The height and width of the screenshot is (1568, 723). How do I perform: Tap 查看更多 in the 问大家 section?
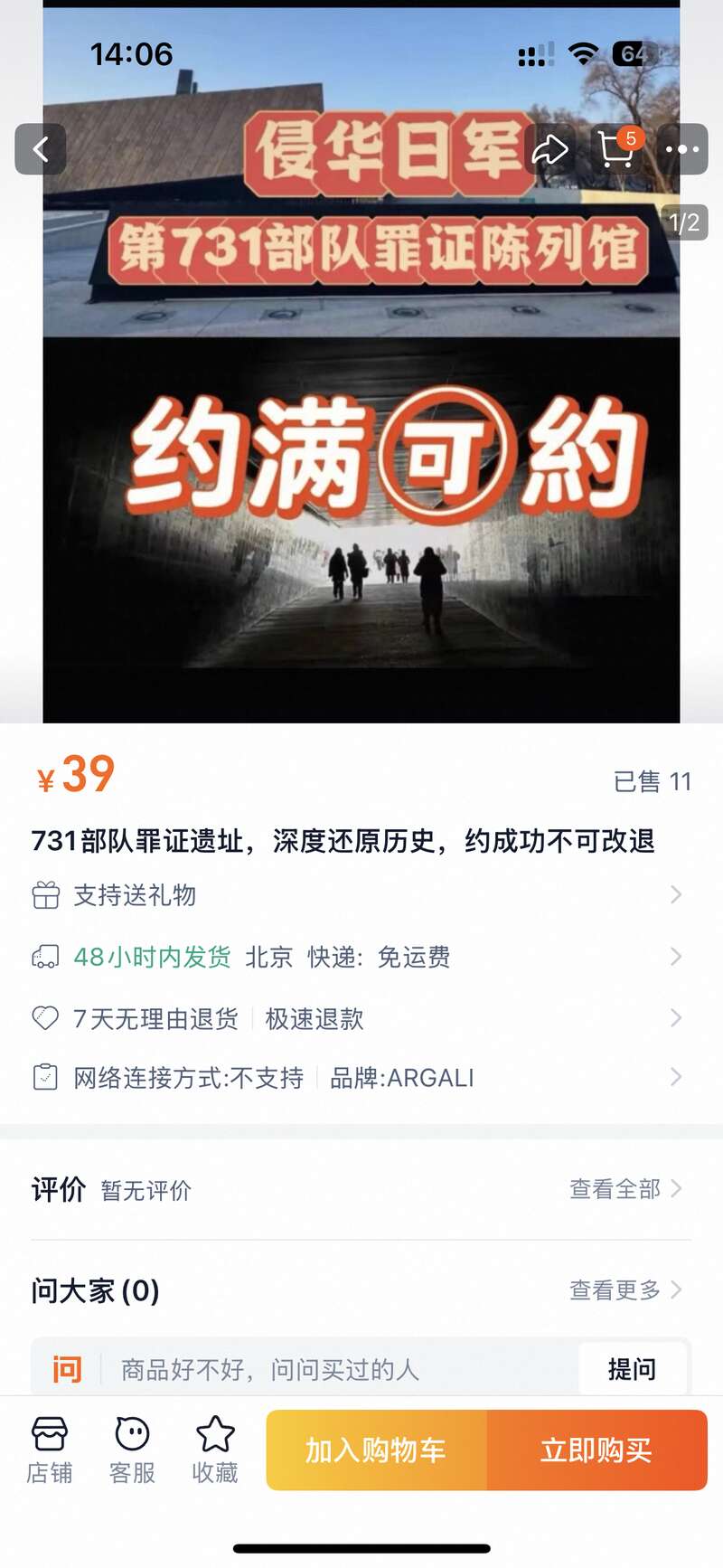point(624,1290)
